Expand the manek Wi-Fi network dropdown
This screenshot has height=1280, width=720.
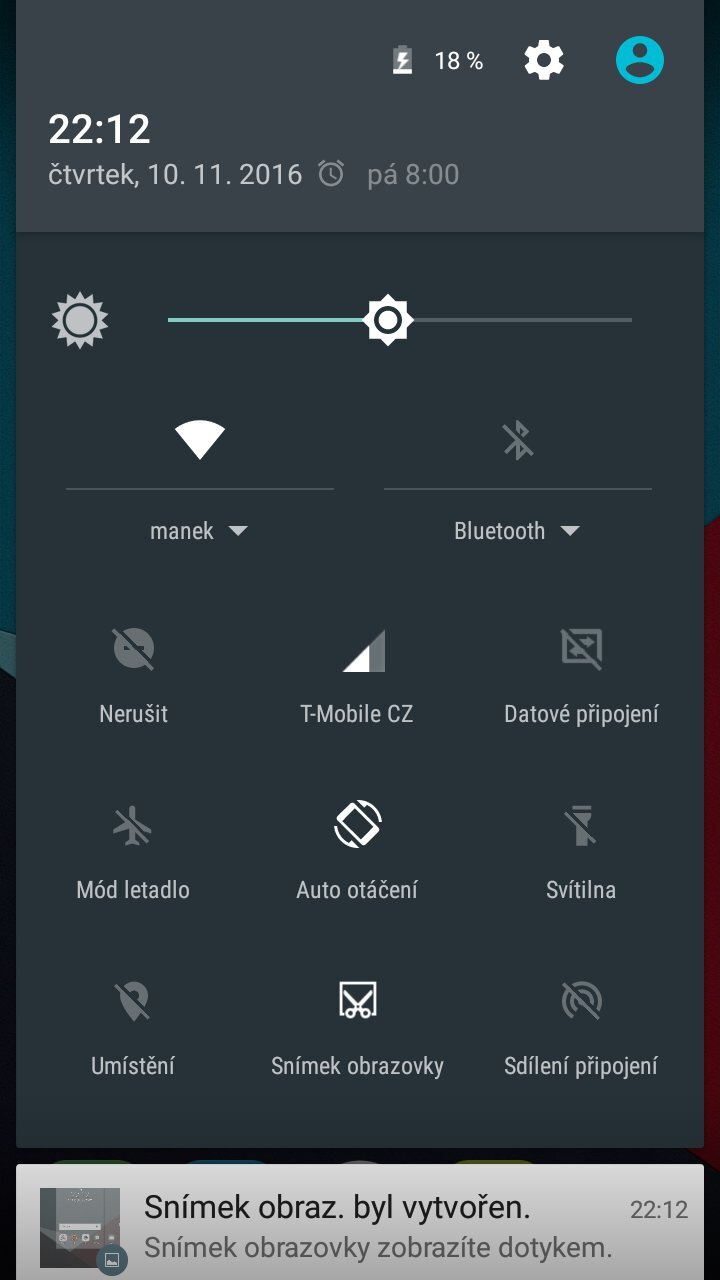click(x=238, y=531)
